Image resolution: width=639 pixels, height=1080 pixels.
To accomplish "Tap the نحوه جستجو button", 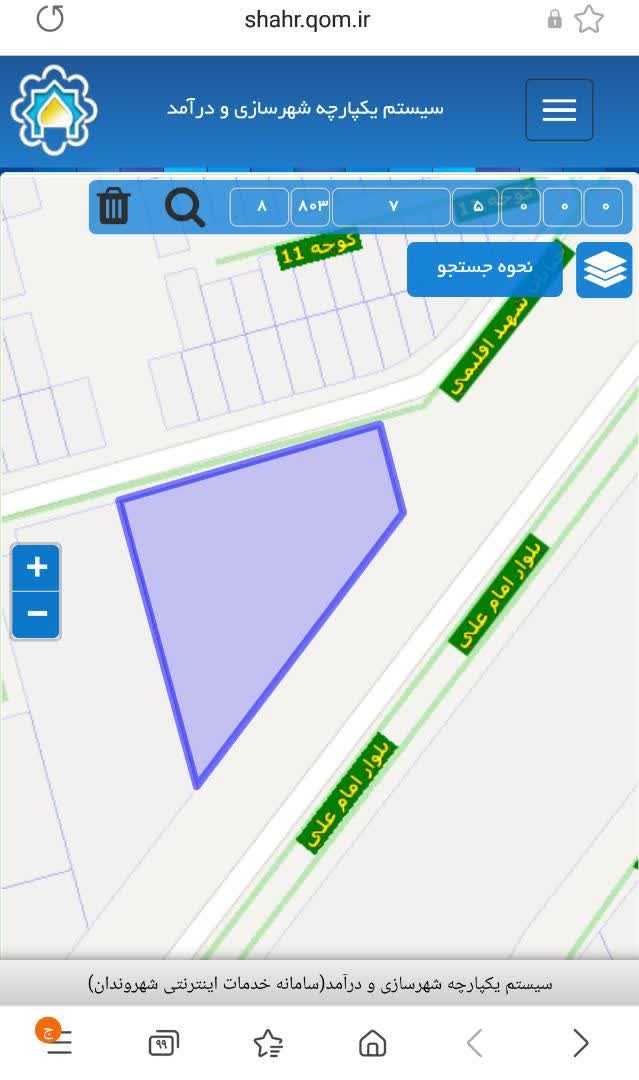I will 485,268.
